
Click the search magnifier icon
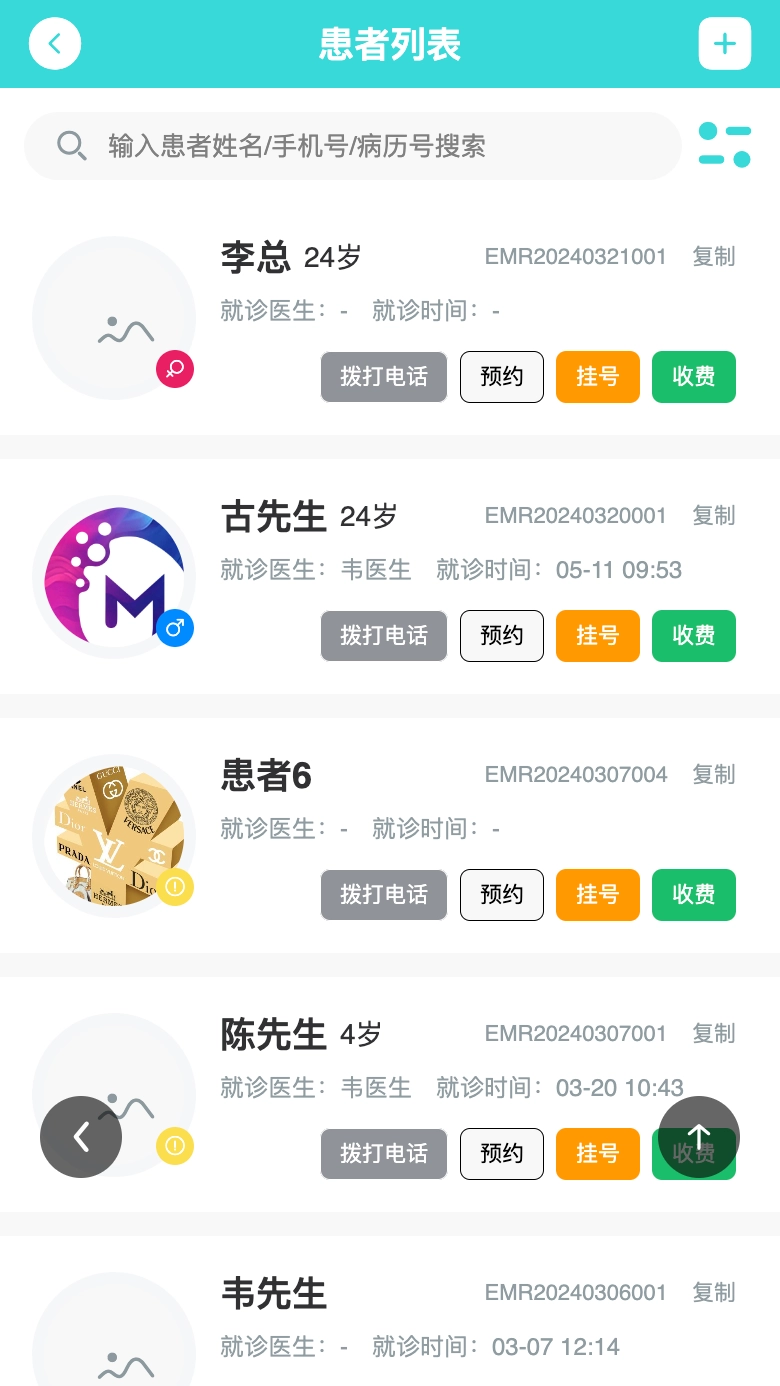point(71,146)
